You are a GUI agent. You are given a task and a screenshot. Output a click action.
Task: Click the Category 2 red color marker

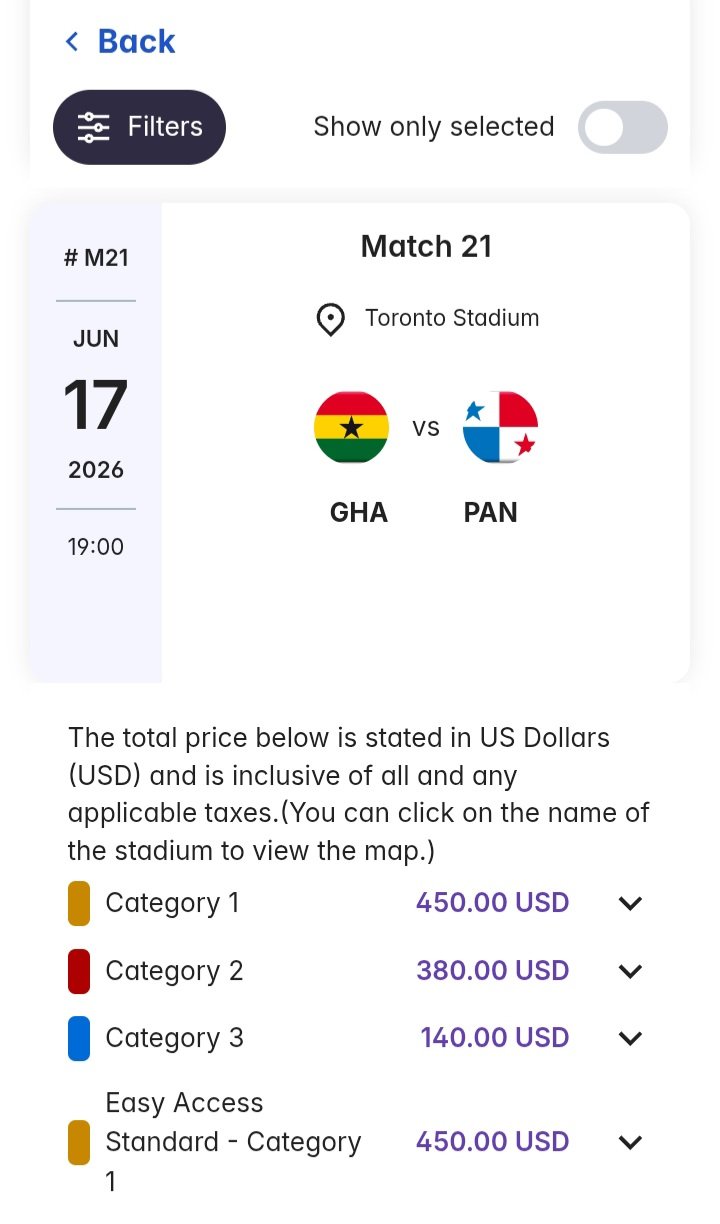click(x=78, y=970)
